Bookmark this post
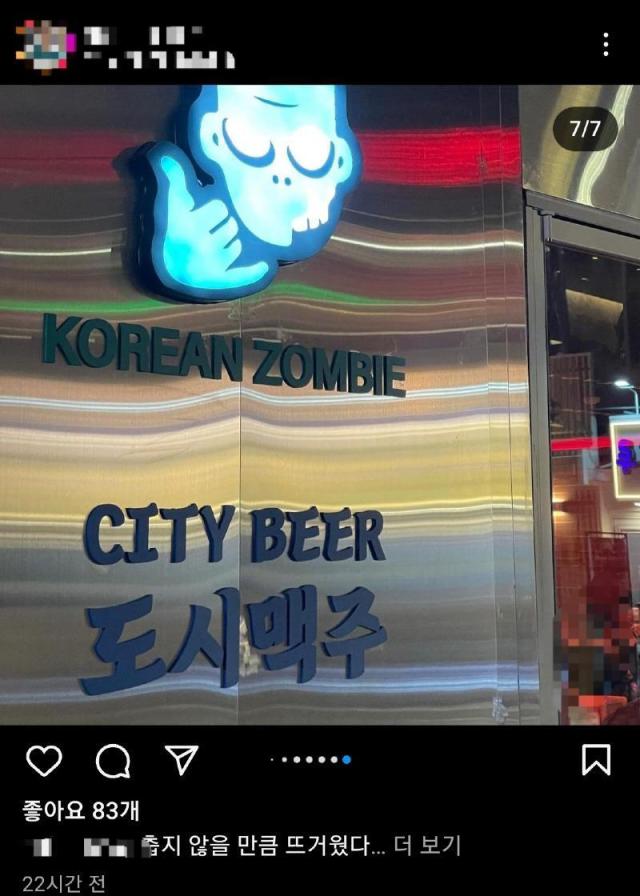This screenshot has width=640, height=896. click(596, 760)
